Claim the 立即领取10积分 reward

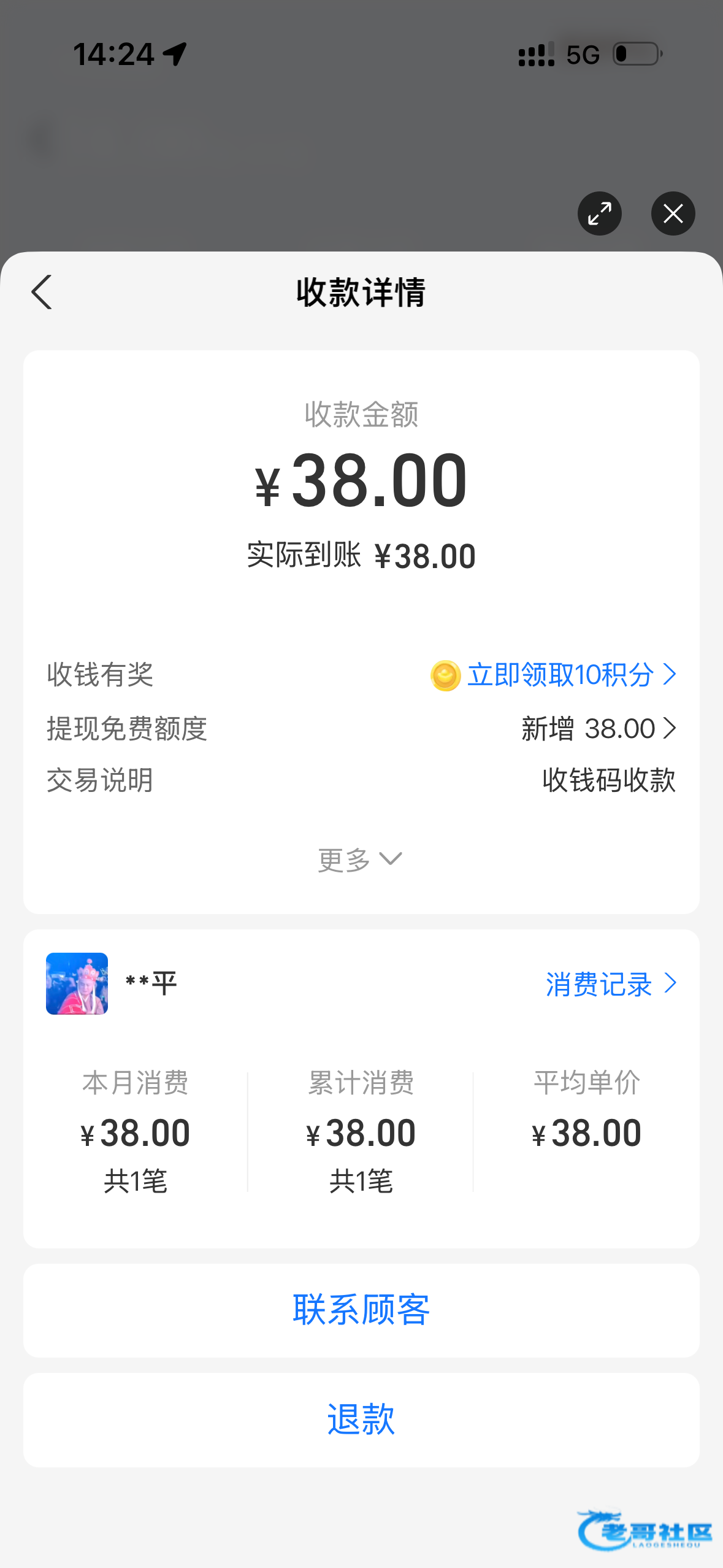pos(559,675)
